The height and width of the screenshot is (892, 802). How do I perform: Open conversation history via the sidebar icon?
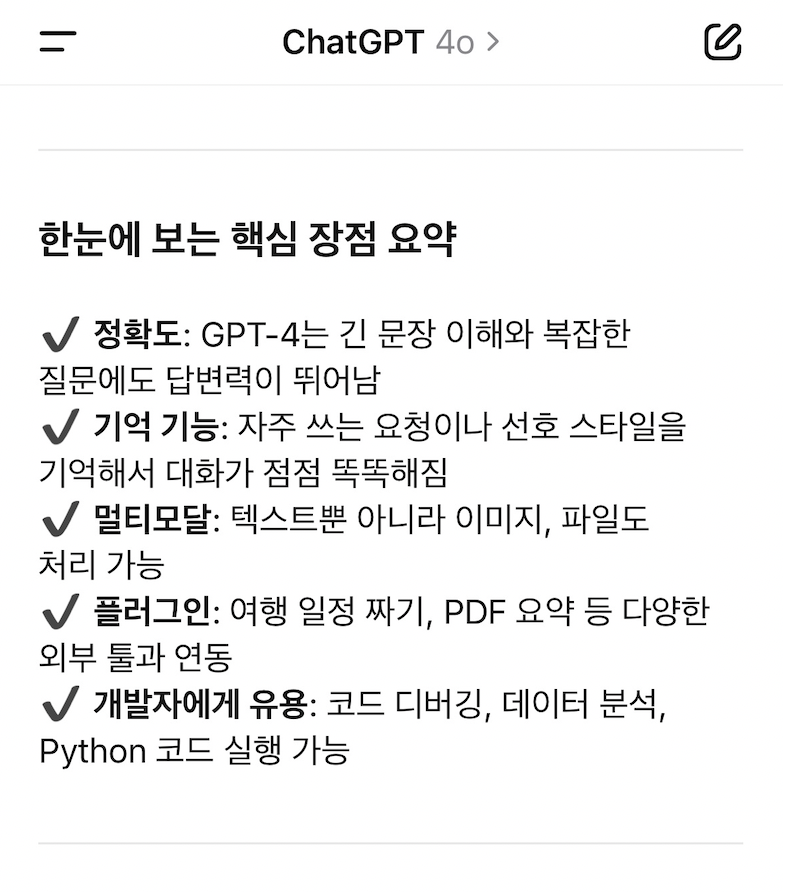(57, 42)
